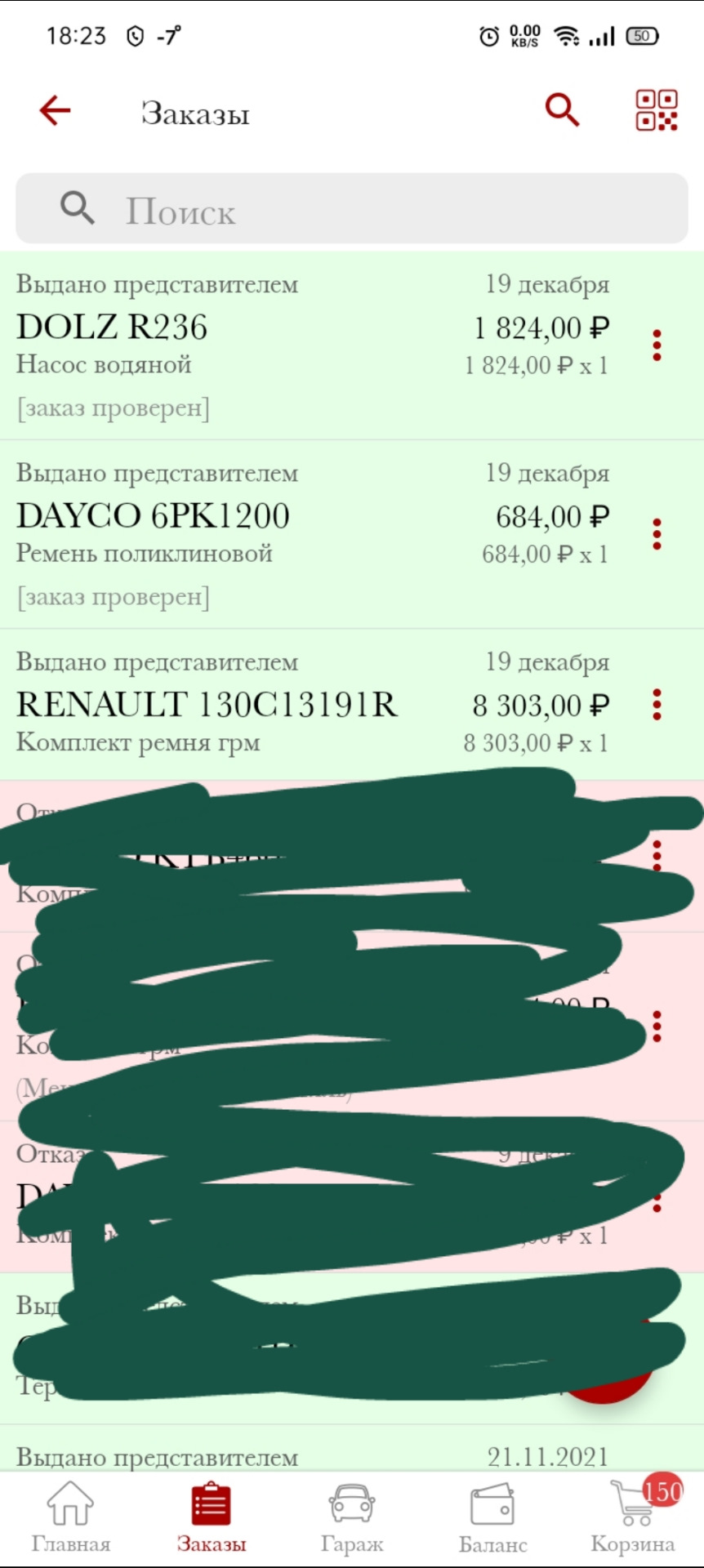Open overflow menu for RENAULT 130C13191R
The height and width of the screenshot is (1568, 704).
point(657,705)
